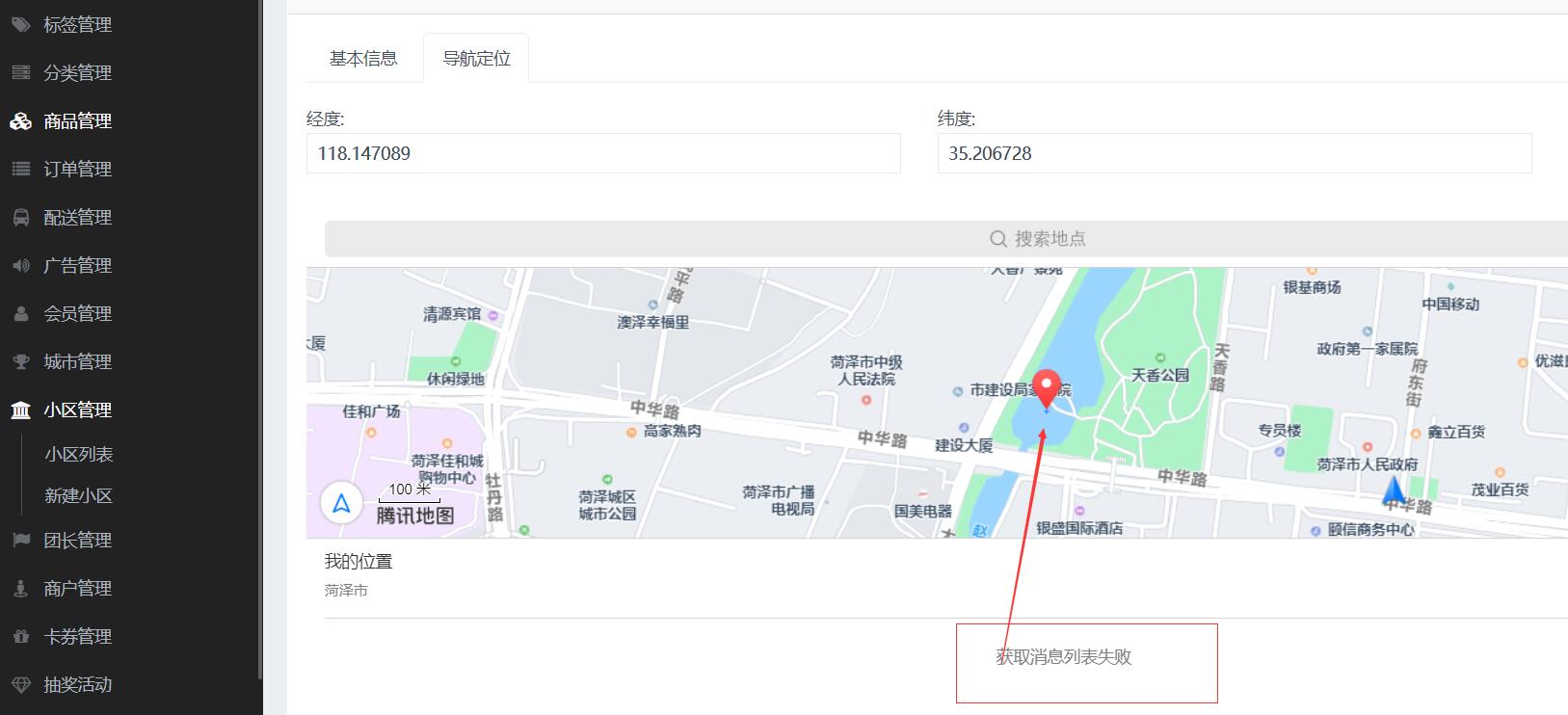Select the 导航定位 tab
Viewport: 1568px width, 715px height.
pyautogui.click(x=476, y=59)
